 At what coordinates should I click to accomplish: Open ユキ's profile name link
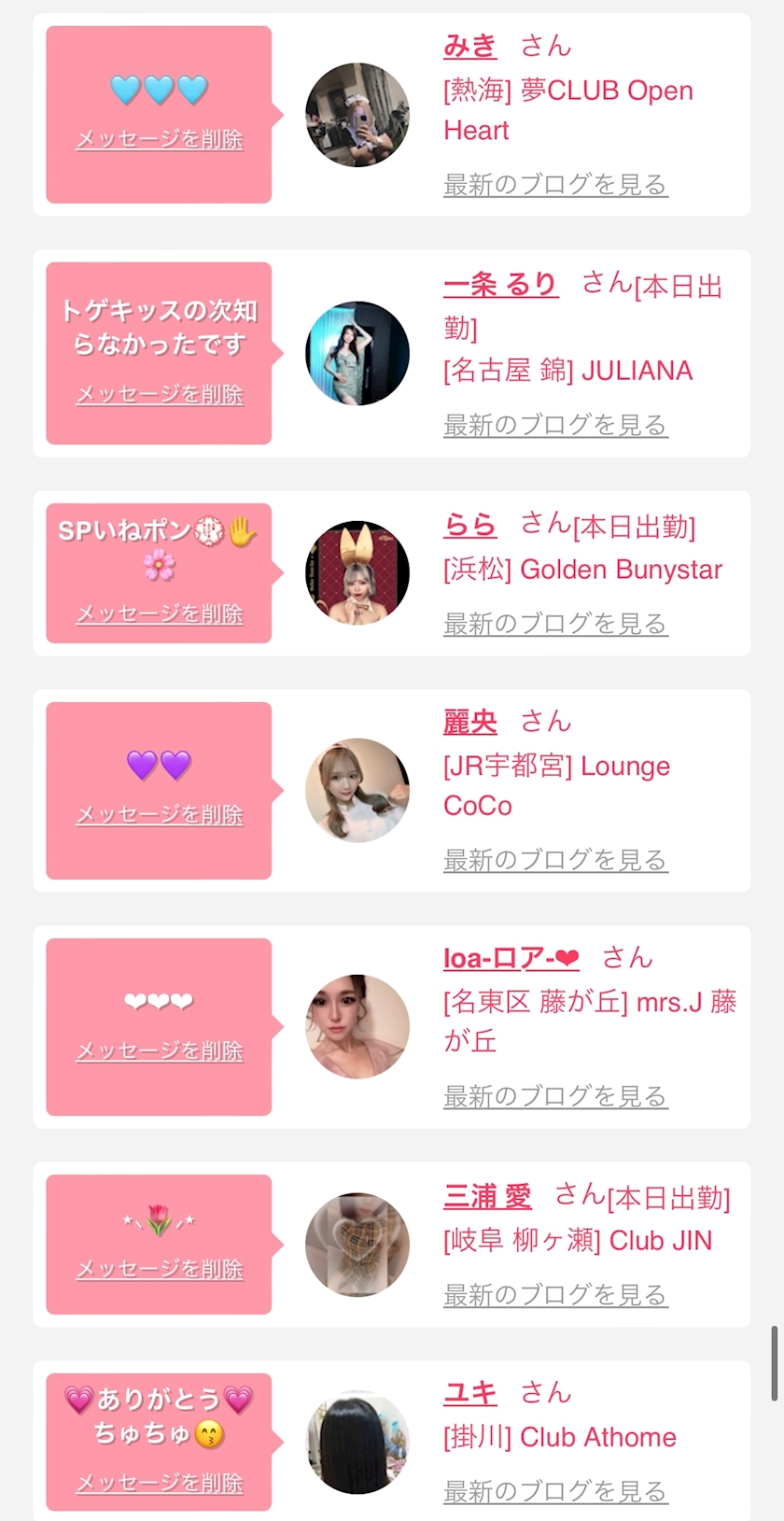pos(469,1393)
